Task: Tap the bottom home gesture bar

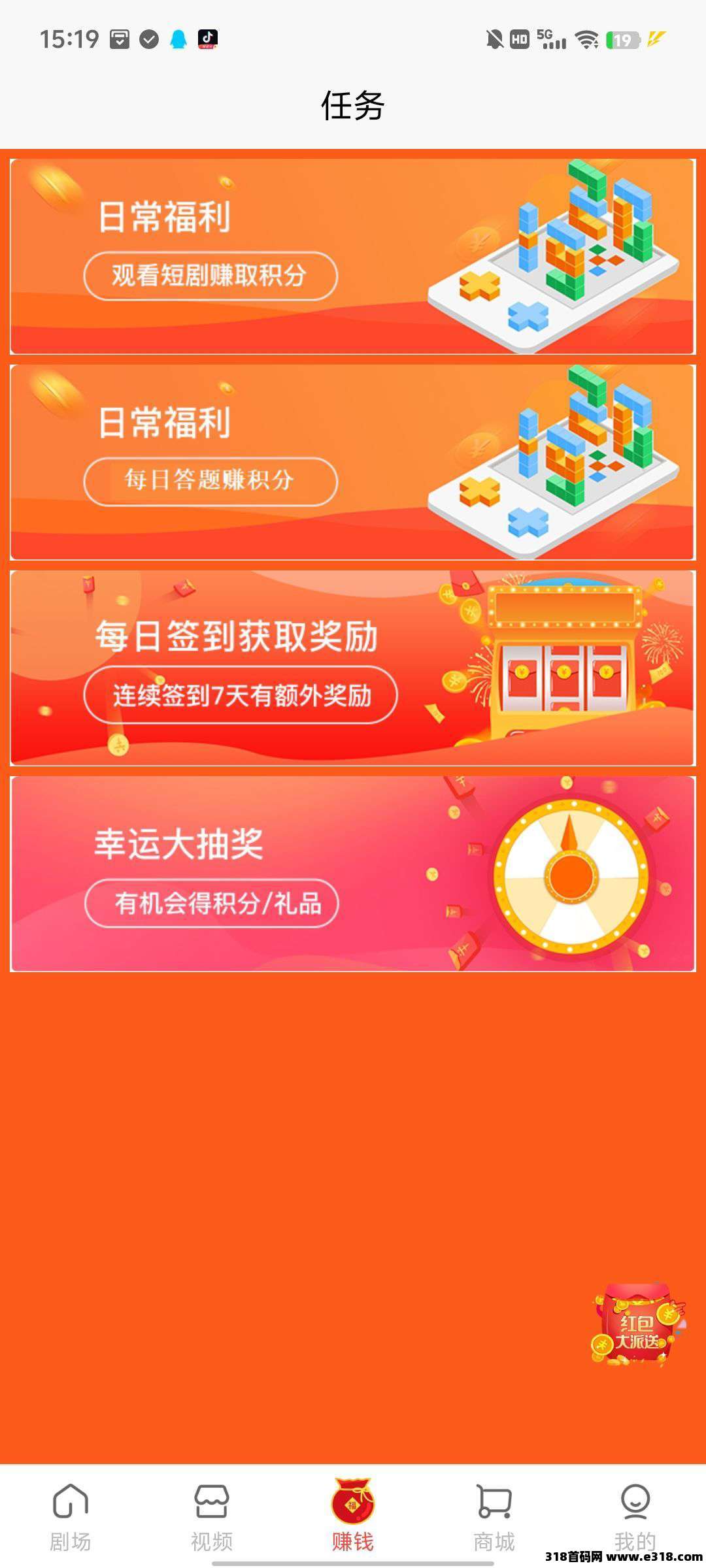Action: 353,1561
